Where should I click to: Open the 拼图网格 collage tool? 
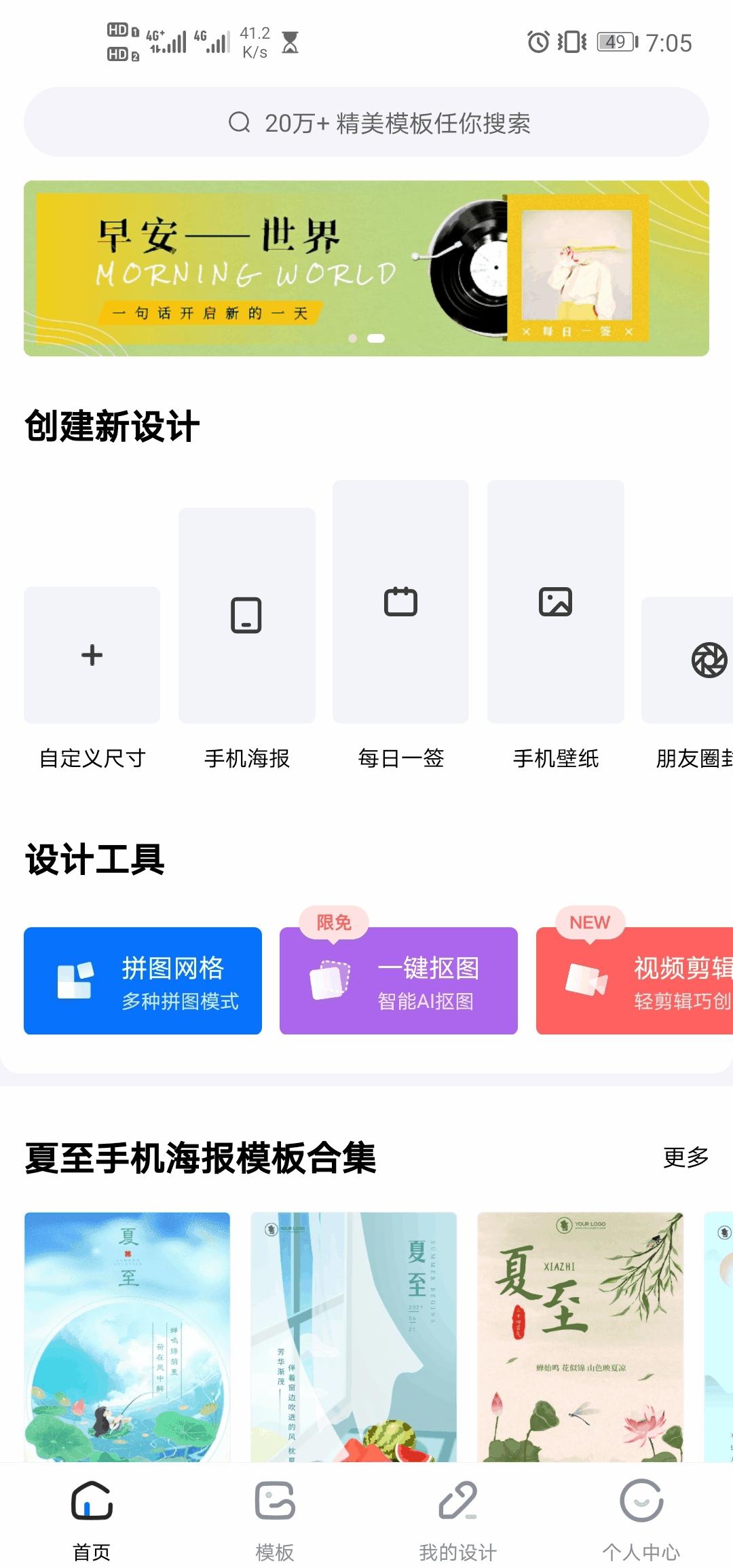click(x=143, y=981)
